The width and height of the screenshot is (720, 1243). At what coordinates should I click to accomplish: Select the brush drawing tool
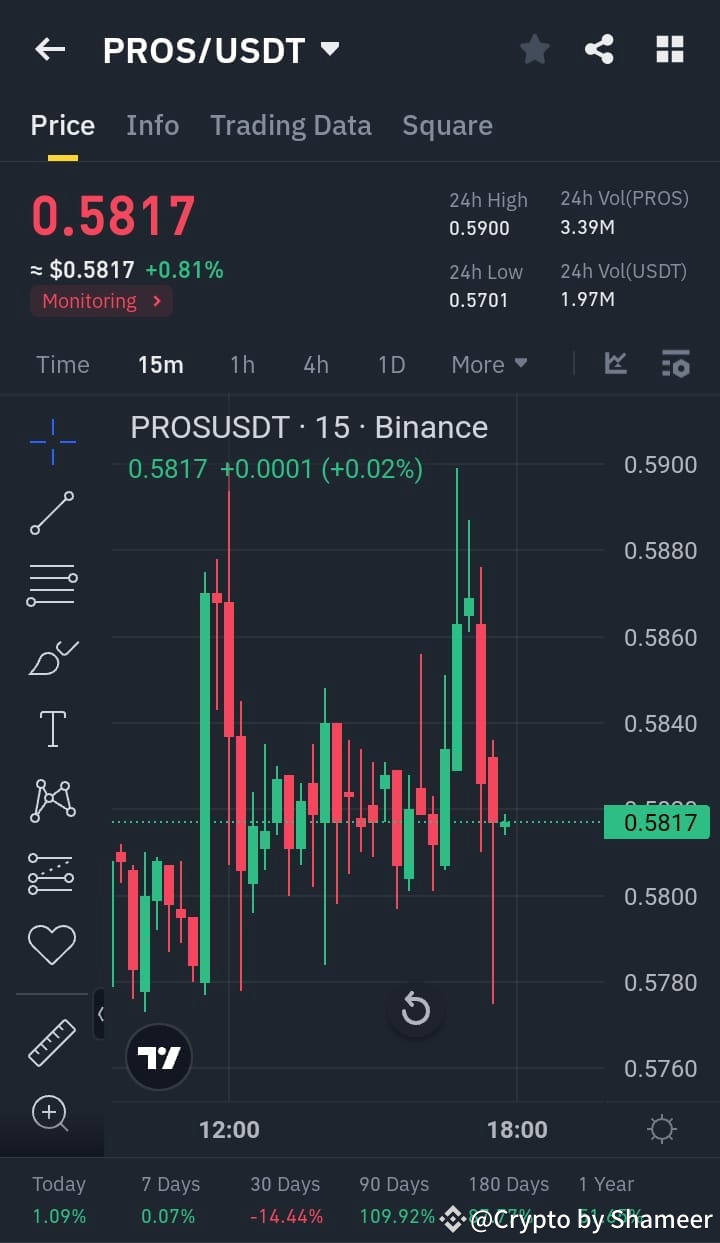click(x=52, y=657)
